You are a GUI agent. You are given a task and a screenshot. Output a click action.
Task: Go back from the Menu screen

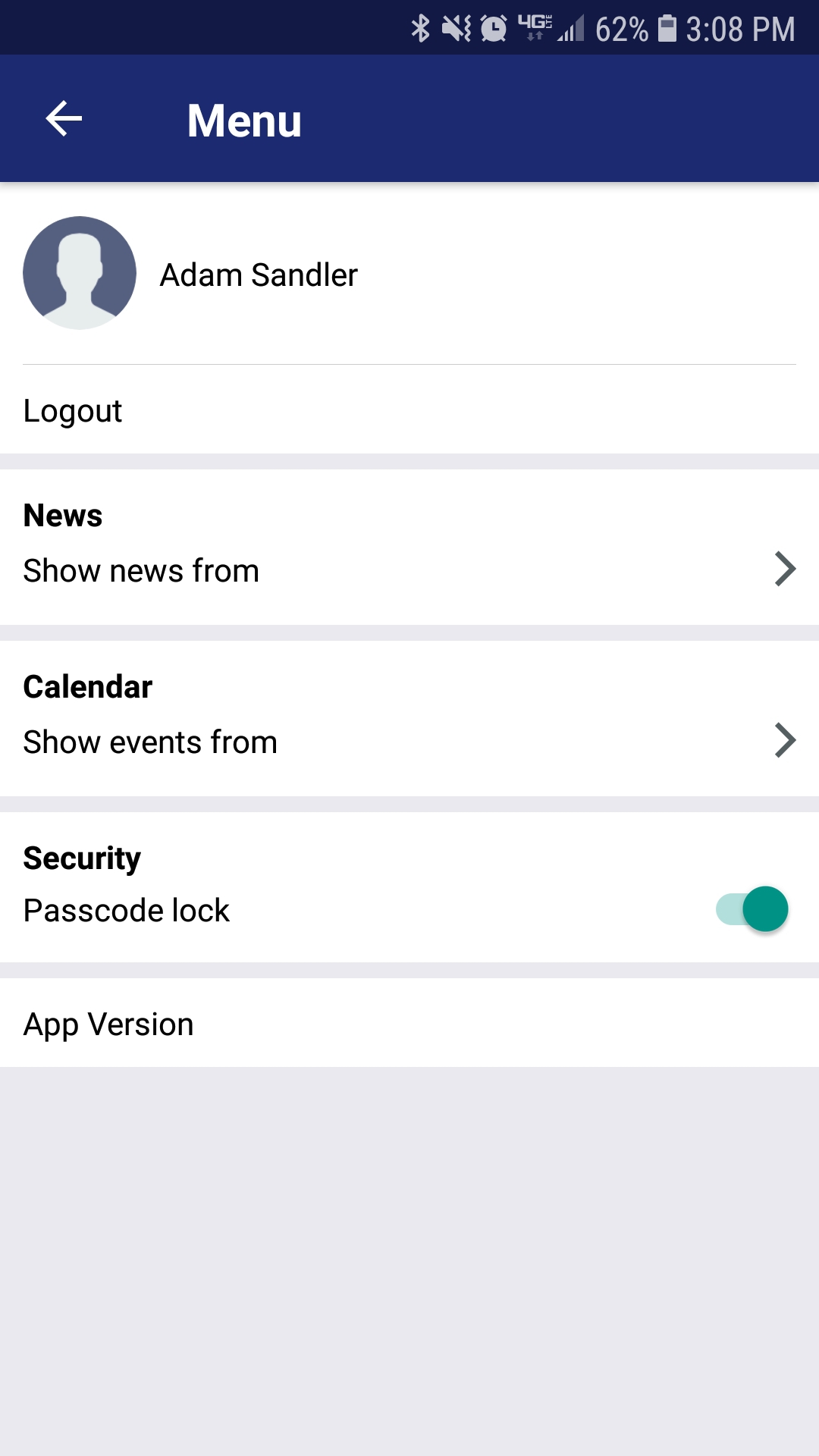pyautogui.click(x=64, y=119)
